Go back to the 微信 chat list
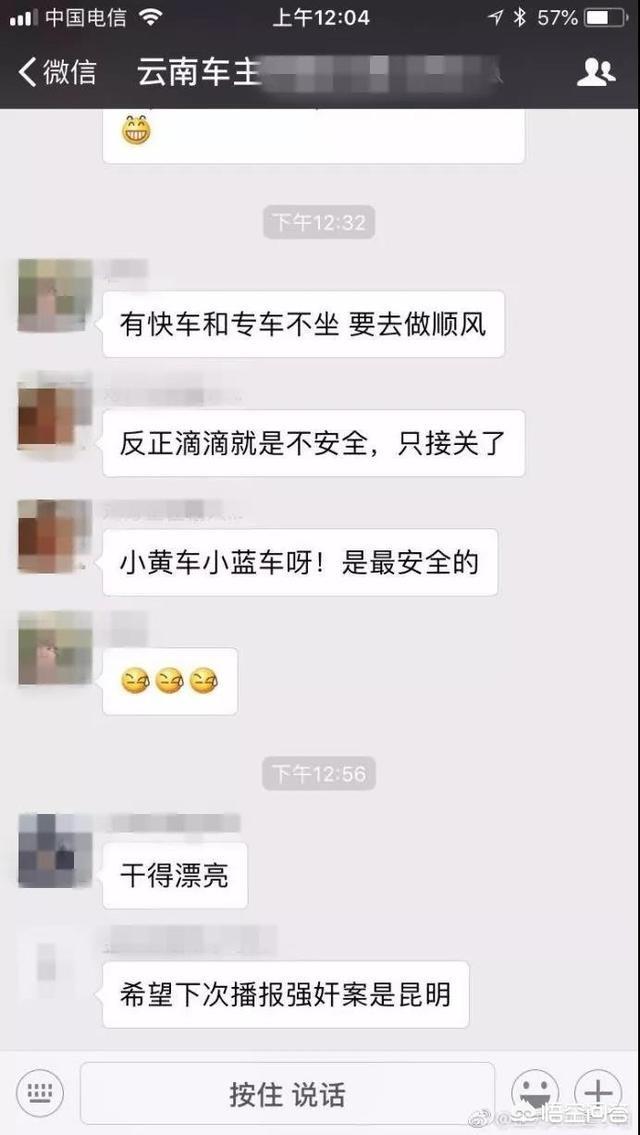 click(x=58, y=72)
